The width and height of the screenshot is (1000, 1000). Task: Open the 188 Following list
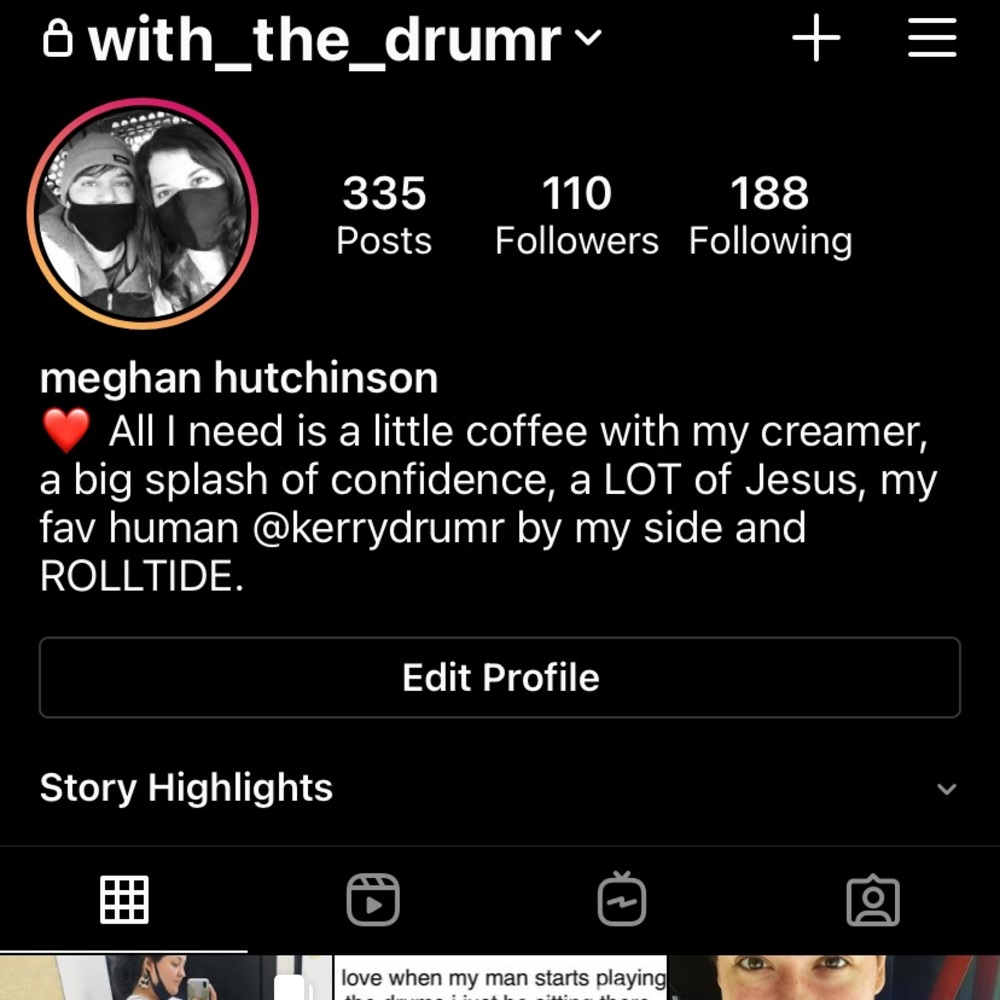pyautogui.click(x=770, y=215)
